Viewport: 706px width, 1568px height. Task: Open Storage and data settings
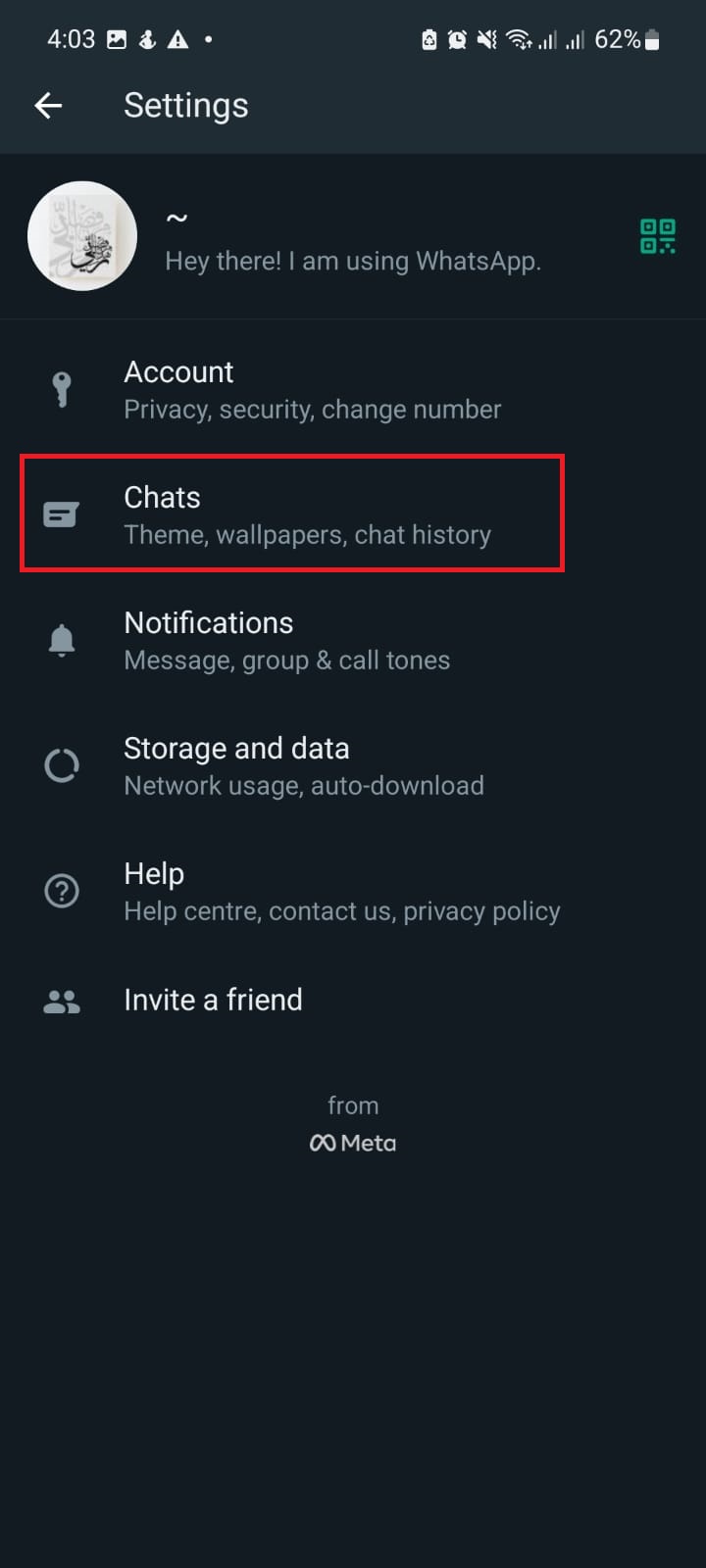click(x=353, y=765)
